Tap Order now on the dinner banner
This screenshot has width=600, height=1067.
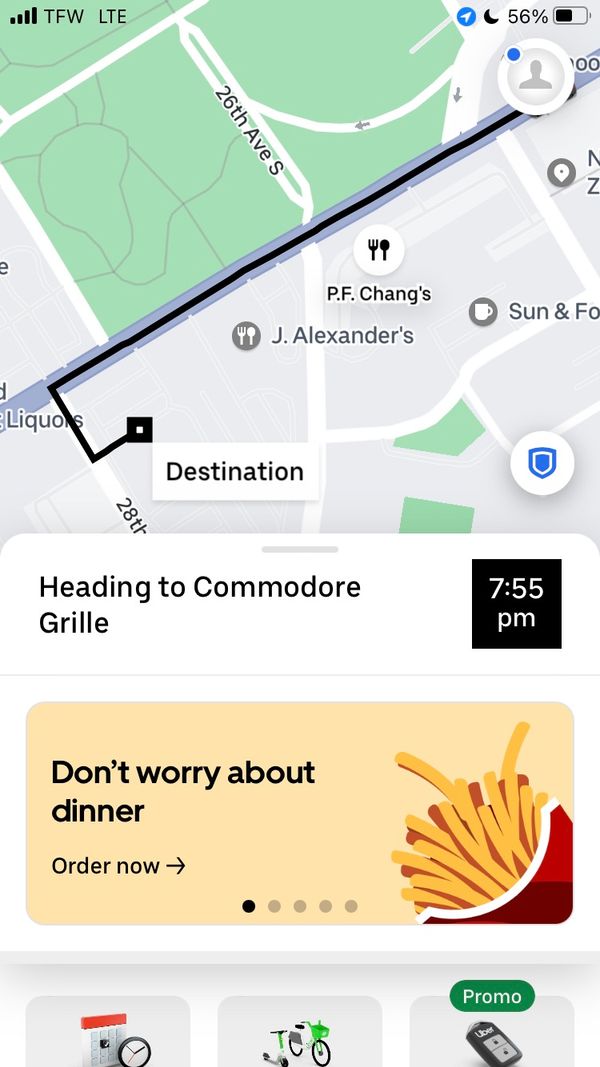(118, 866)
